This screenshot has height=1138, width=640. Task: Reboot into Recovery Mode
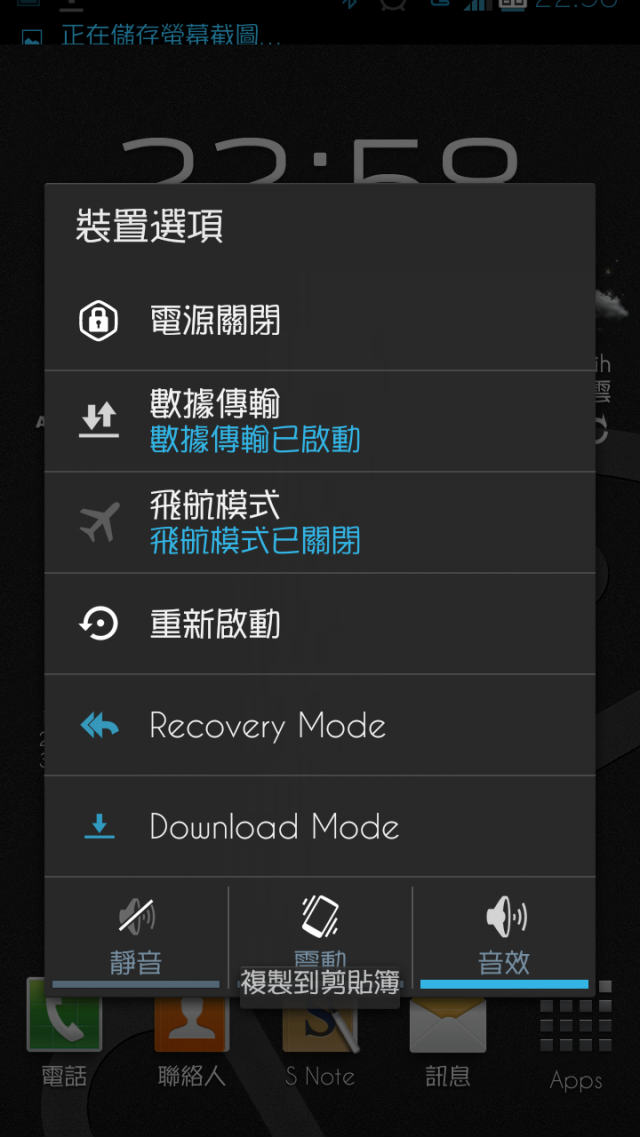[x=320, y=725]
